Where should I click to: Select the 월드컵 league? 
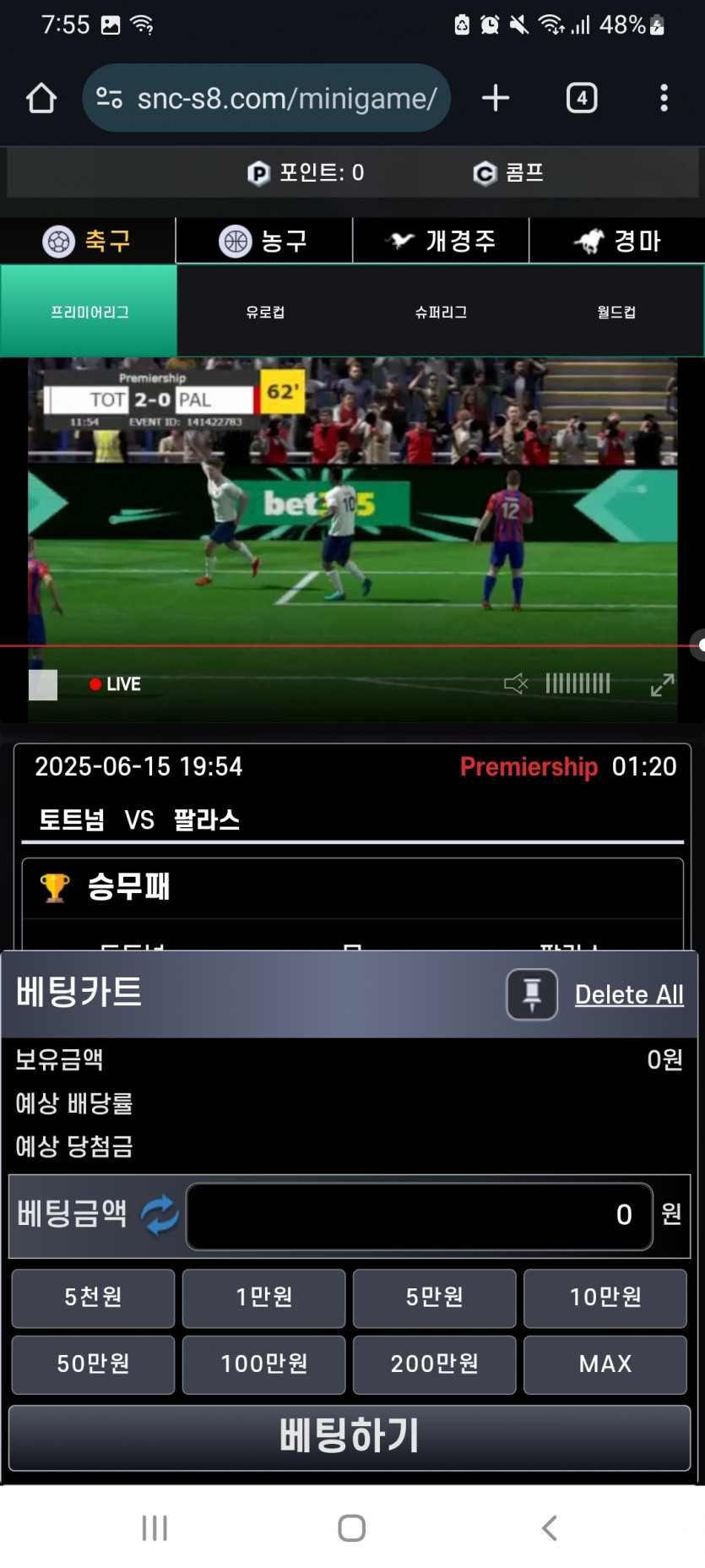(616, 312)
